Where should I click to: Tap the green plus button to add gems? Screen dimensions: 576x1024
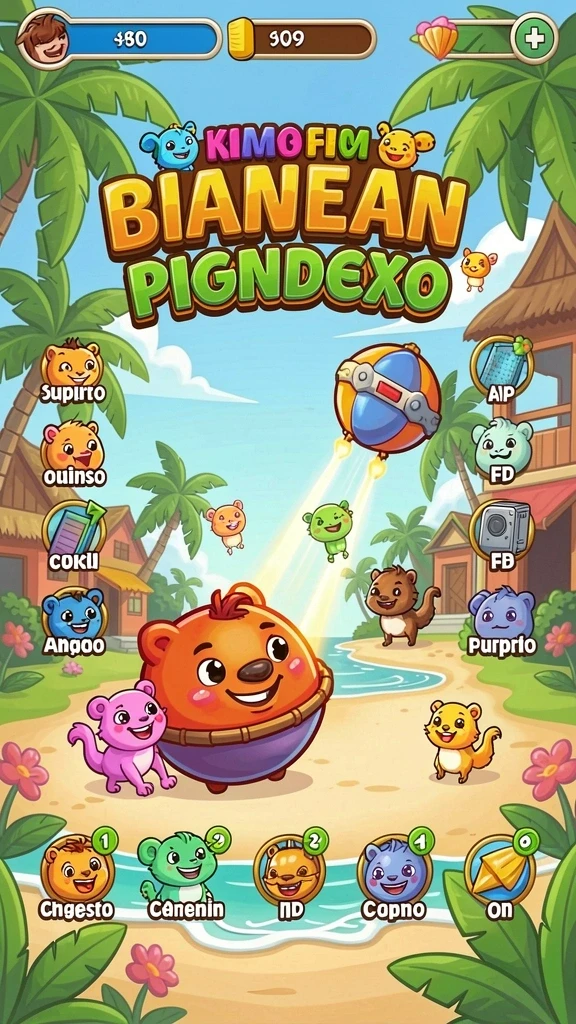pyautogui.click(x=534, y=38)
